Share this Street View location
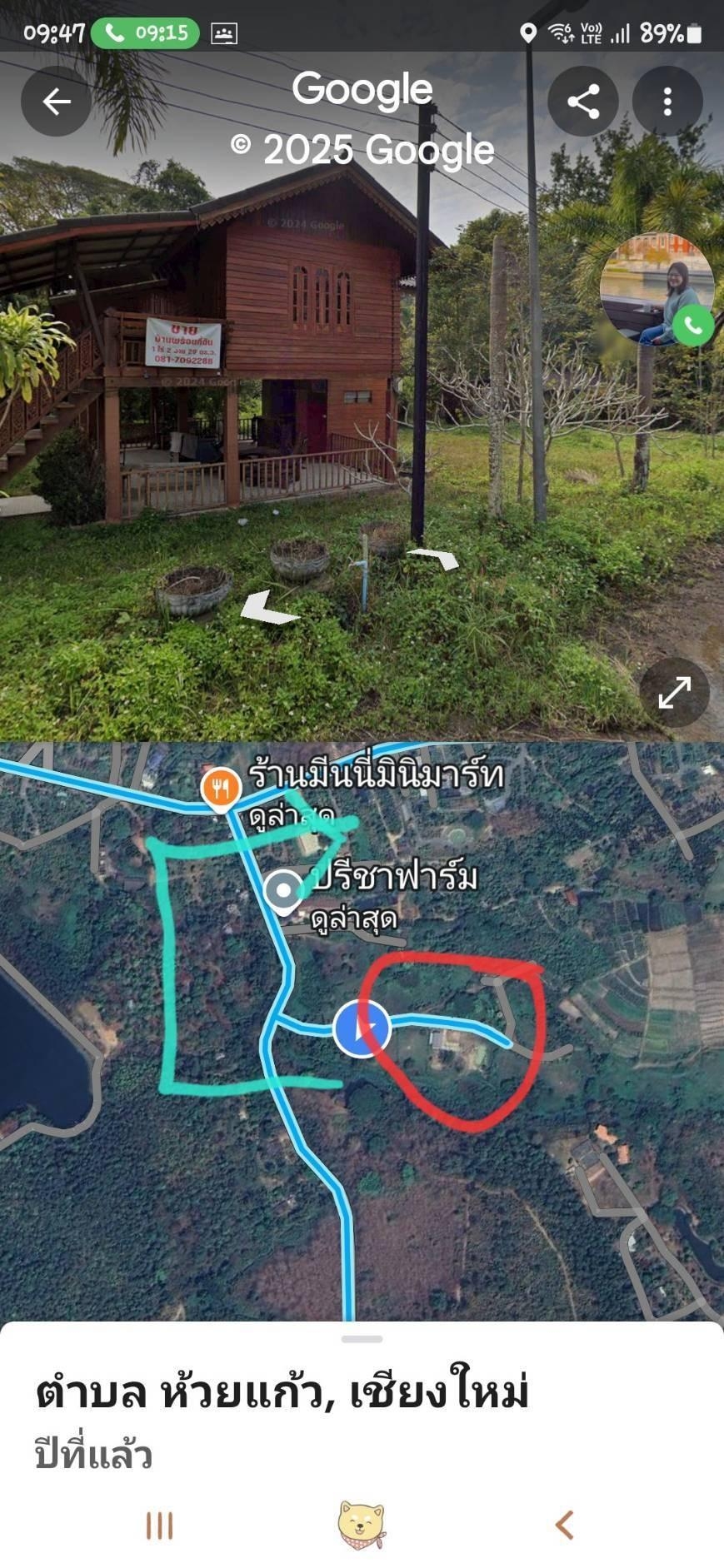The image size is (724, 1568). pos(583,102)
